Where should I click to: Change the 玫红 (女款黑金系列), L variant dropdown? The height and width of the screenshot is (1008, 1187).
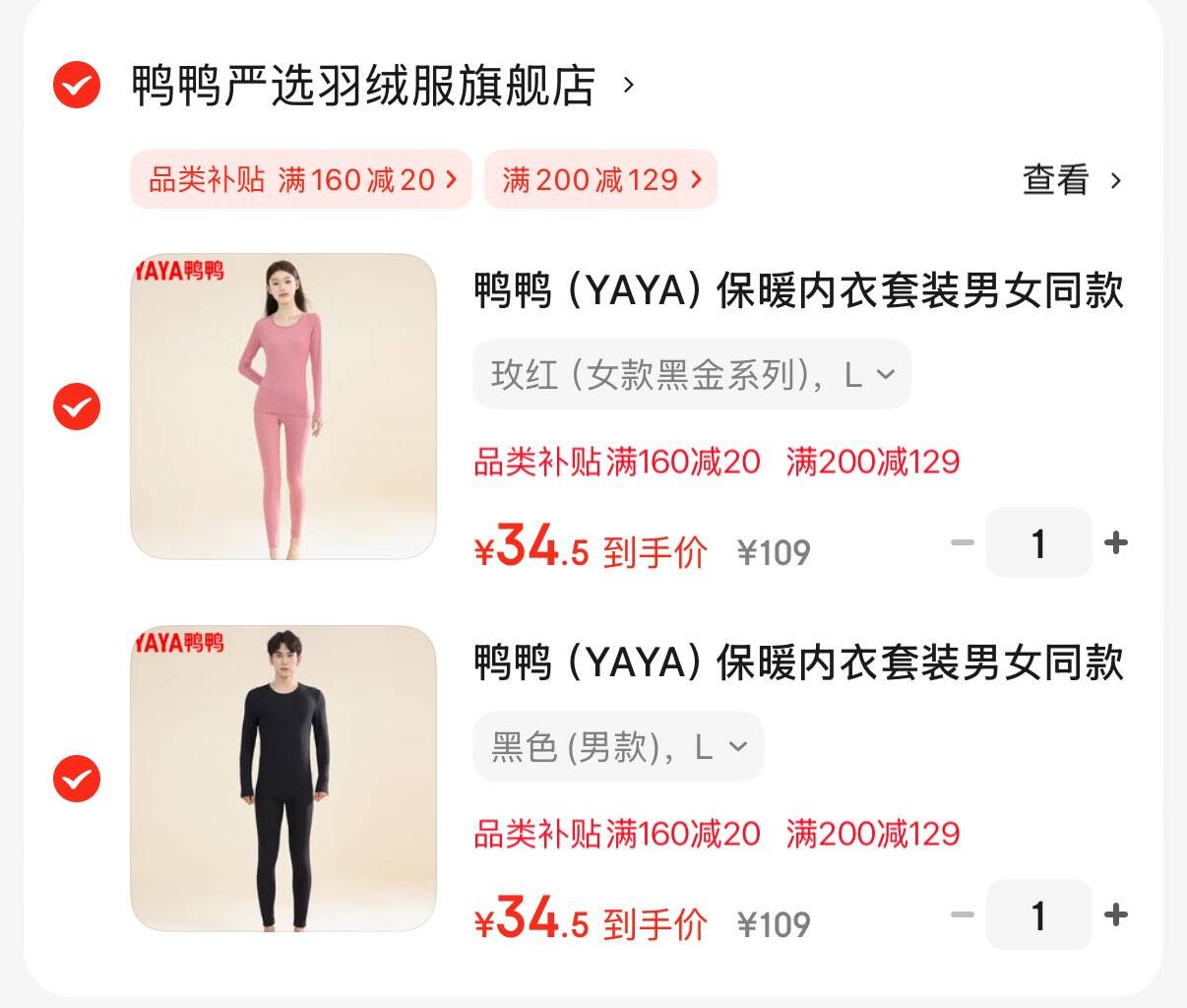click(x=692, y=374)
